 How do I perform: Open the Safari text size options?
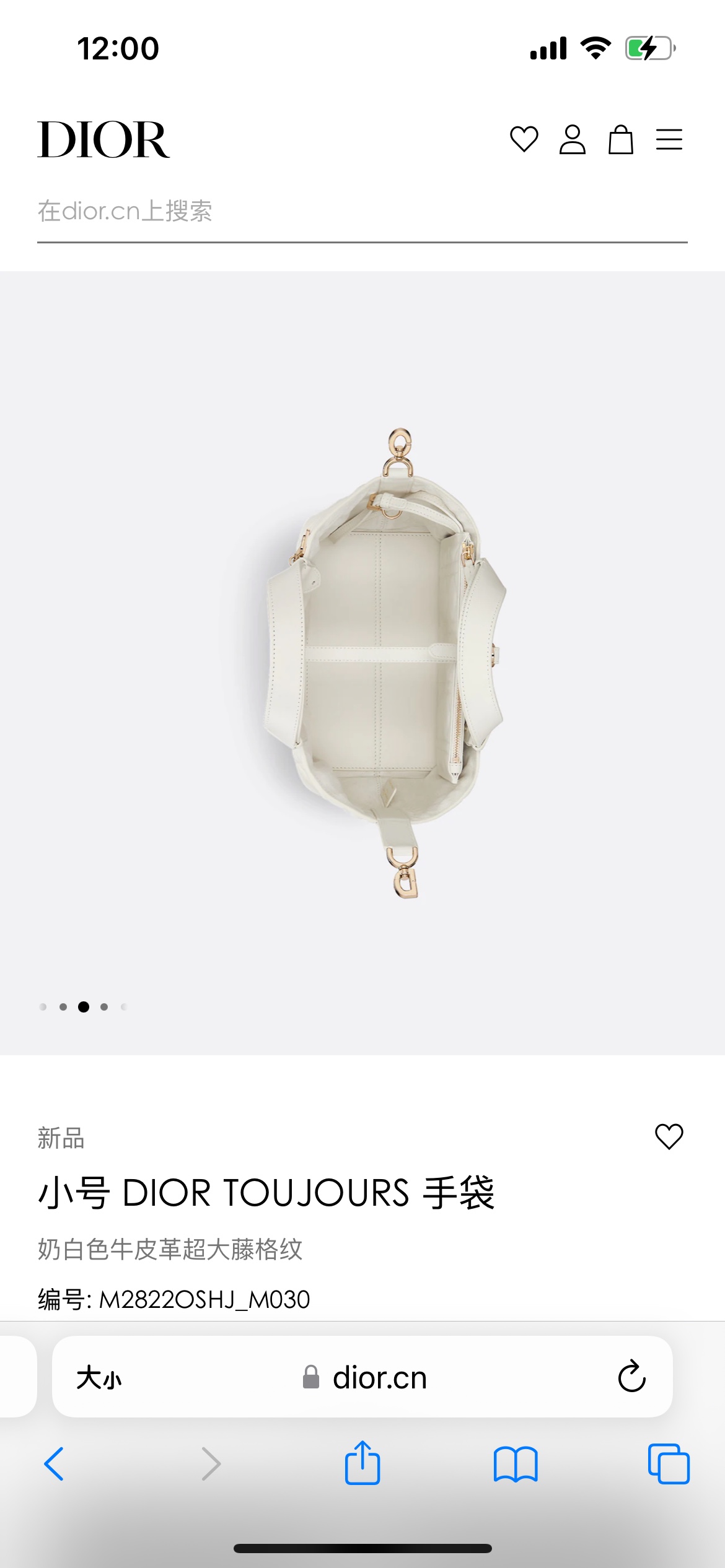pyautogui.click(x=99, y=1378)
